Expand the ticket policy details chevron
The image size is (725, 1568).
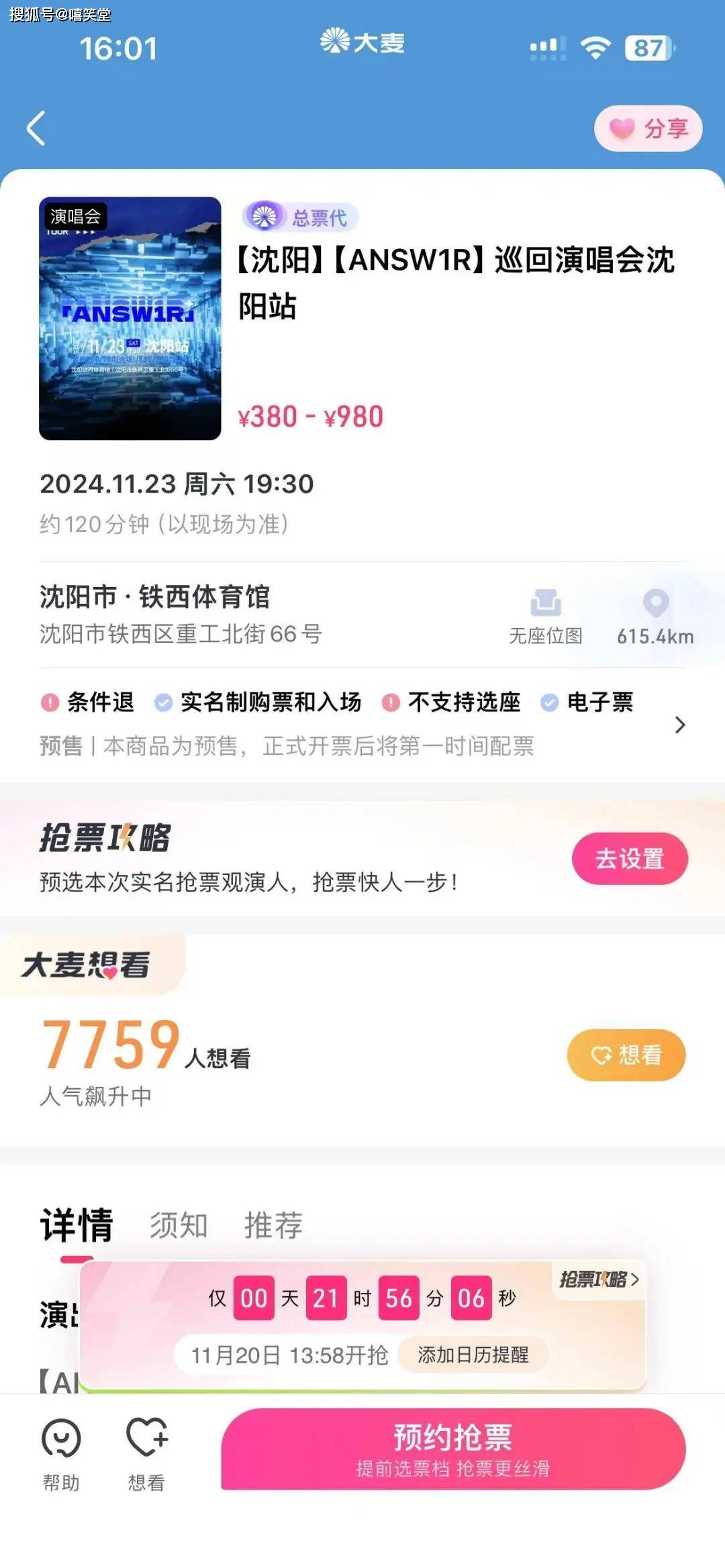679,725
